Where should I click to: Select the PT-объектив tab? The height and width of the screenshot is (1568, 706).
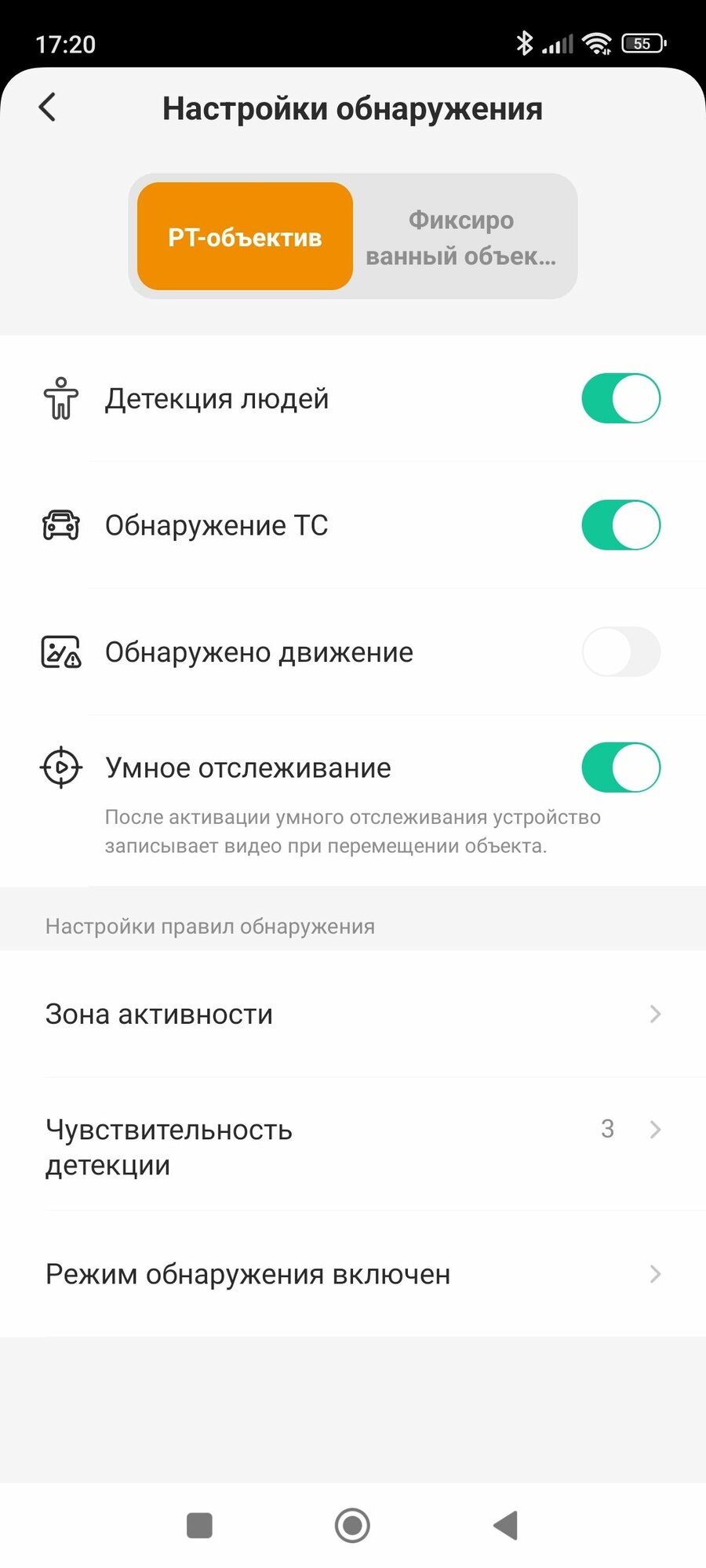tap(245, 237)
